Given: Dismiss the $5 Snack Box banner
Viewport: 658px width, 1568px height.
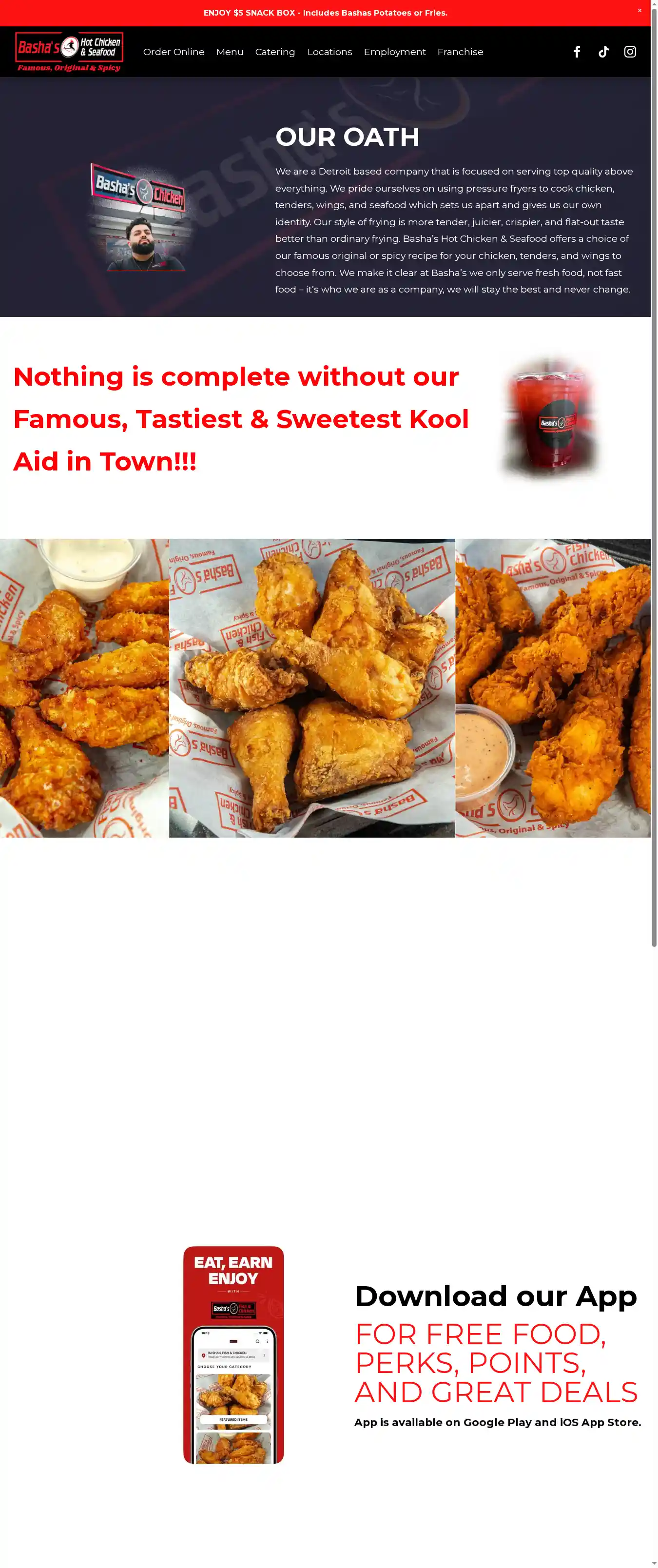Looking at the screenshot, I should [639, 10].
